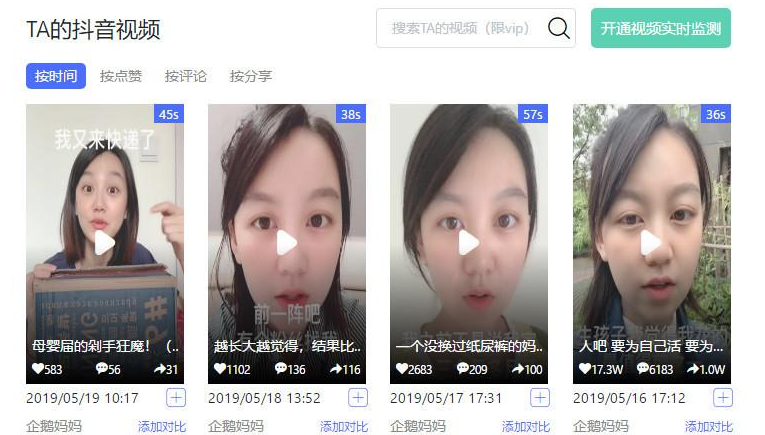The width and height of the screenshot is (765, 435).
Task: Tap plus icon beside 2019/05/19 10:17
Action: [x=175, y=398]
